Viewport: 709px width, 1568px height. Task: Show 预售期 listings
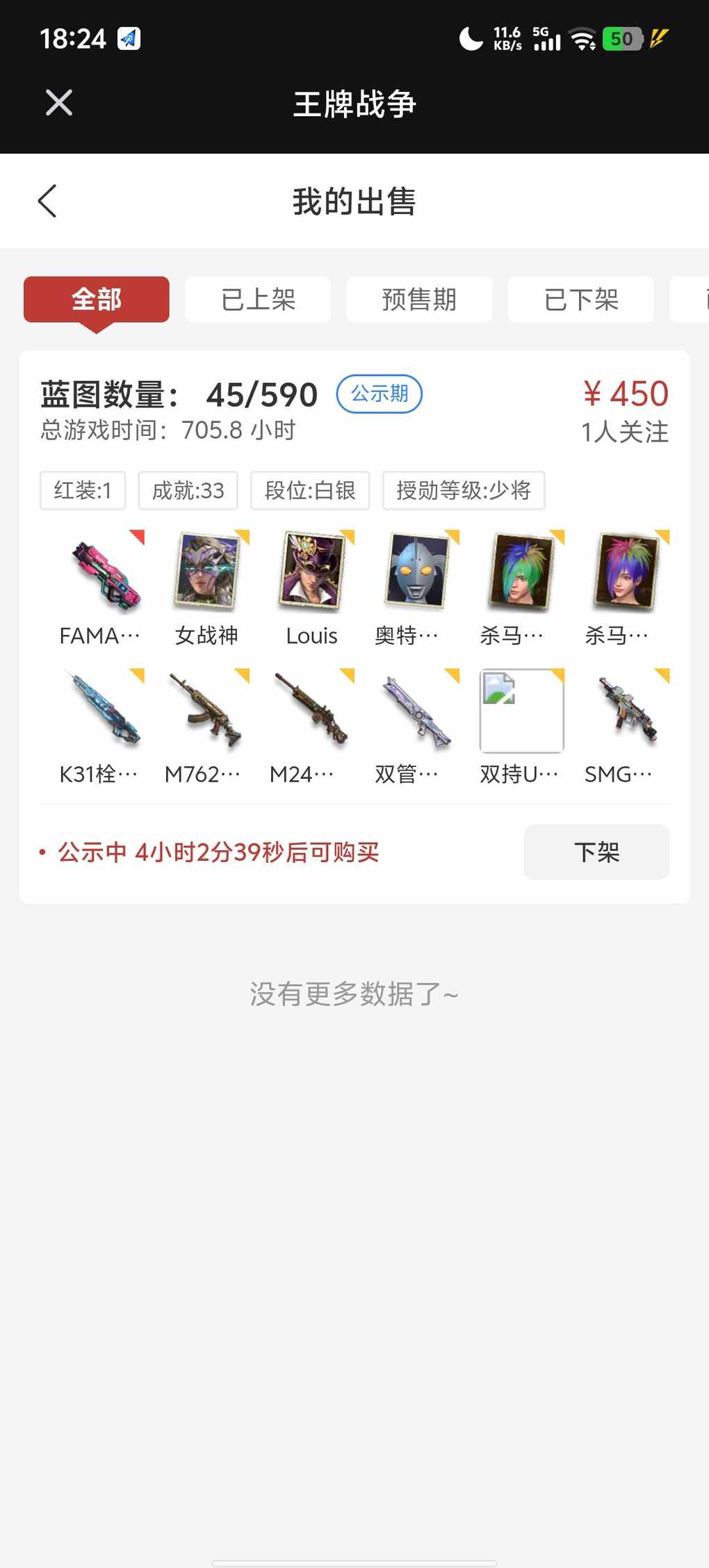[x=419, y=300]
